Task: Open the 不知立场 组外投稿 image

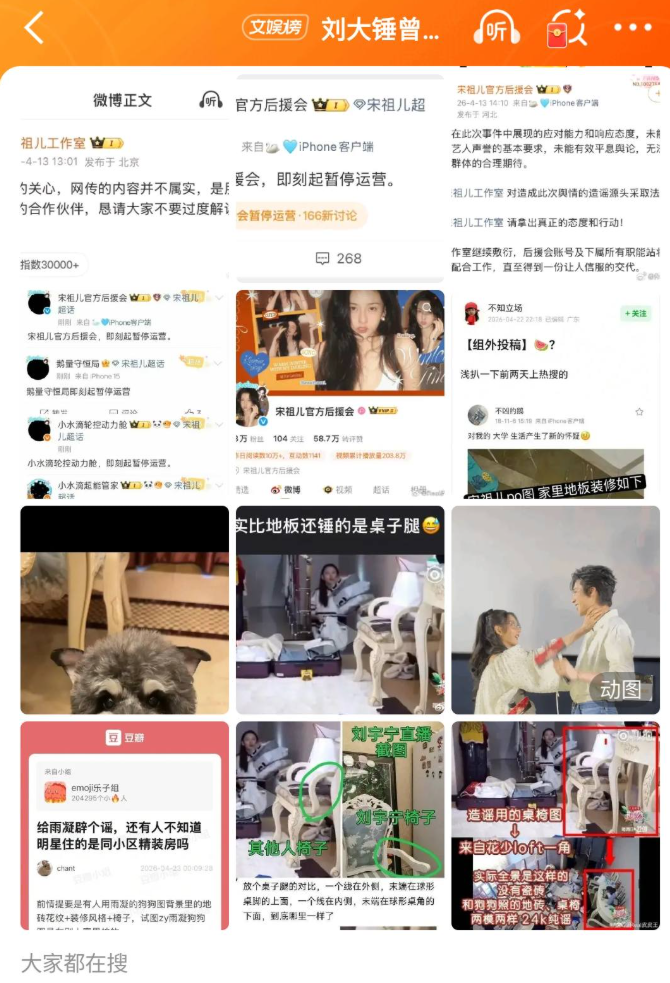Action: pos(555,393)
